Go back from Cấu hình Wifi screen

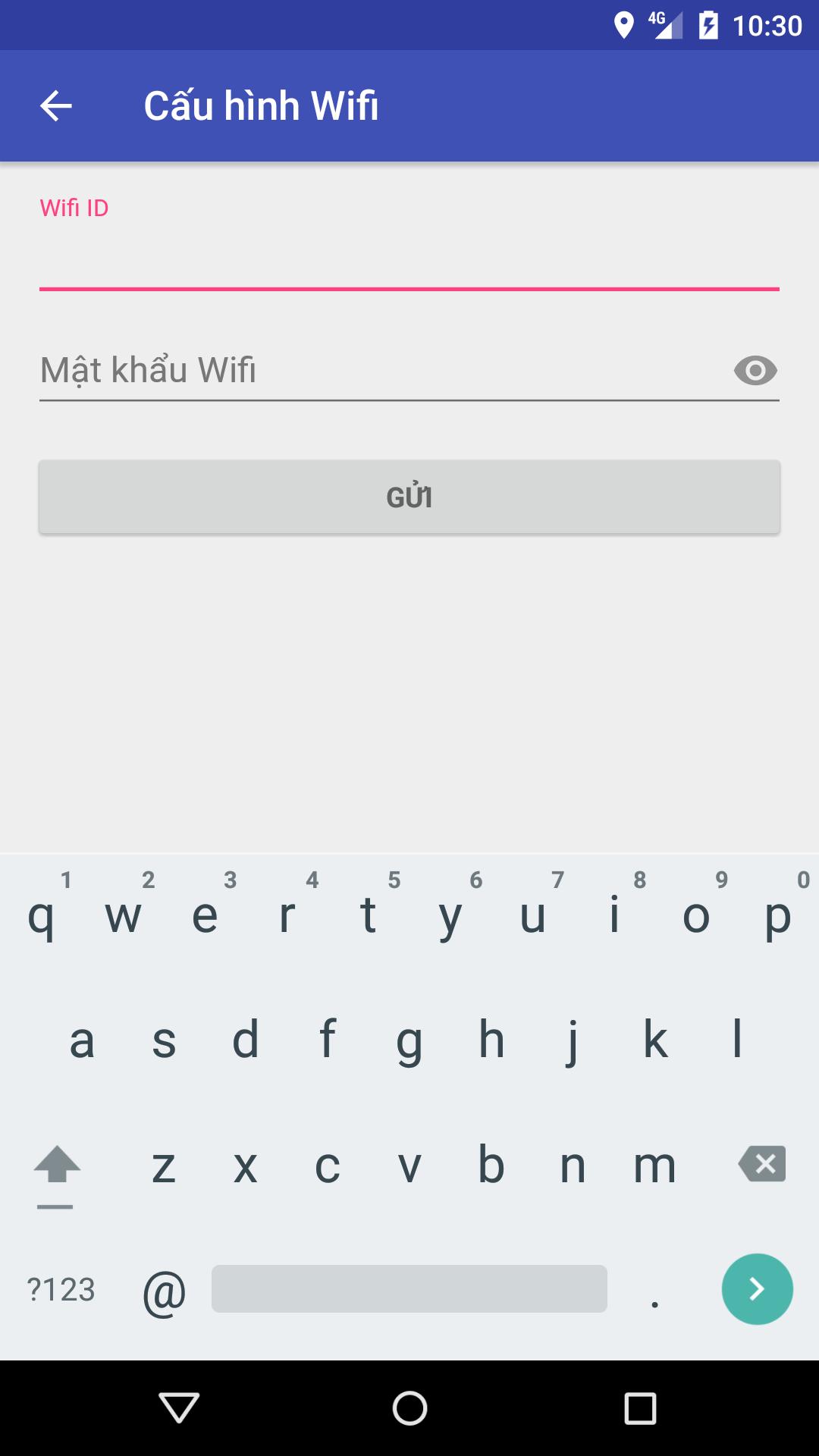pyautogui.click(x=56, y=105)
